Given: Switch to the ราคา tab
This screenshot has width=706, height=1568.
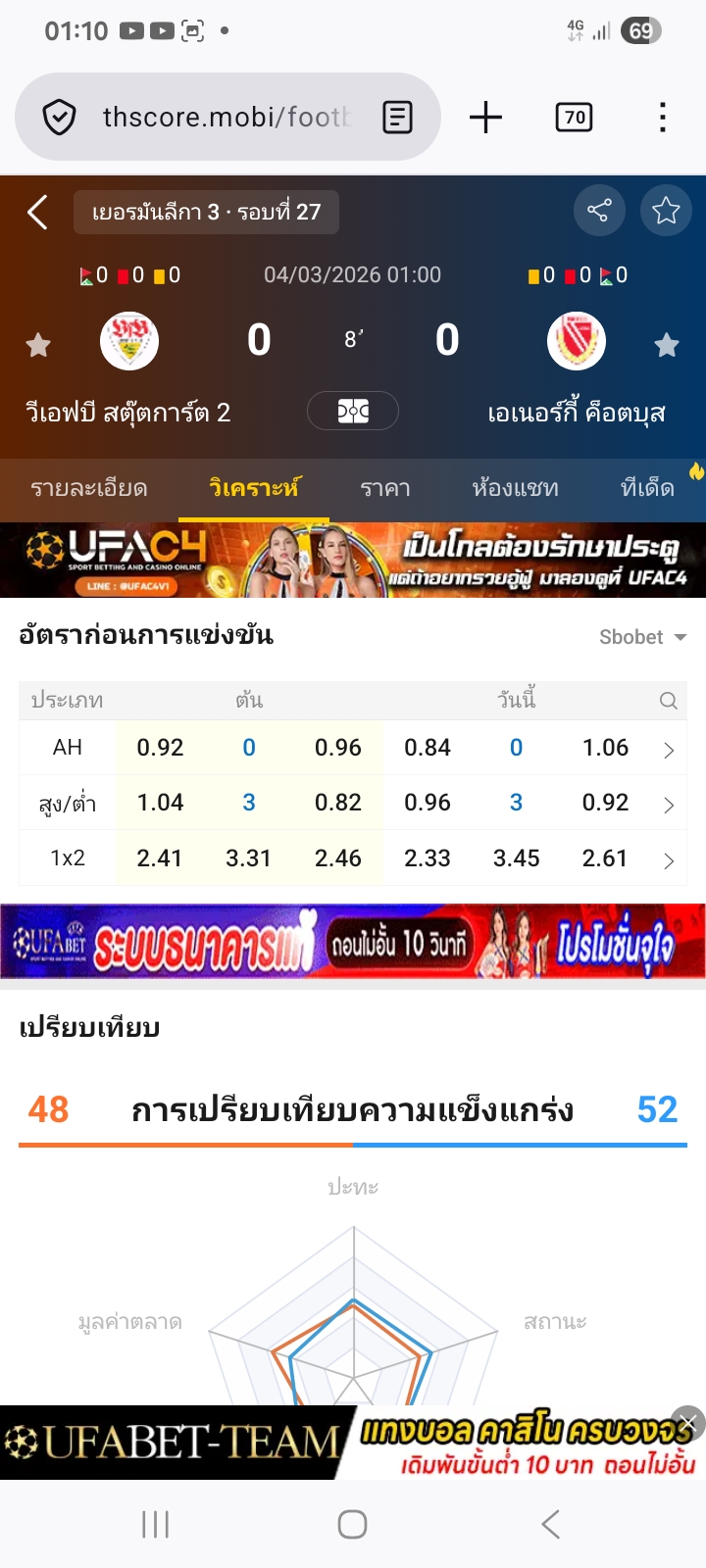Looking at the screenshot, I should click(x=385, y=488).
